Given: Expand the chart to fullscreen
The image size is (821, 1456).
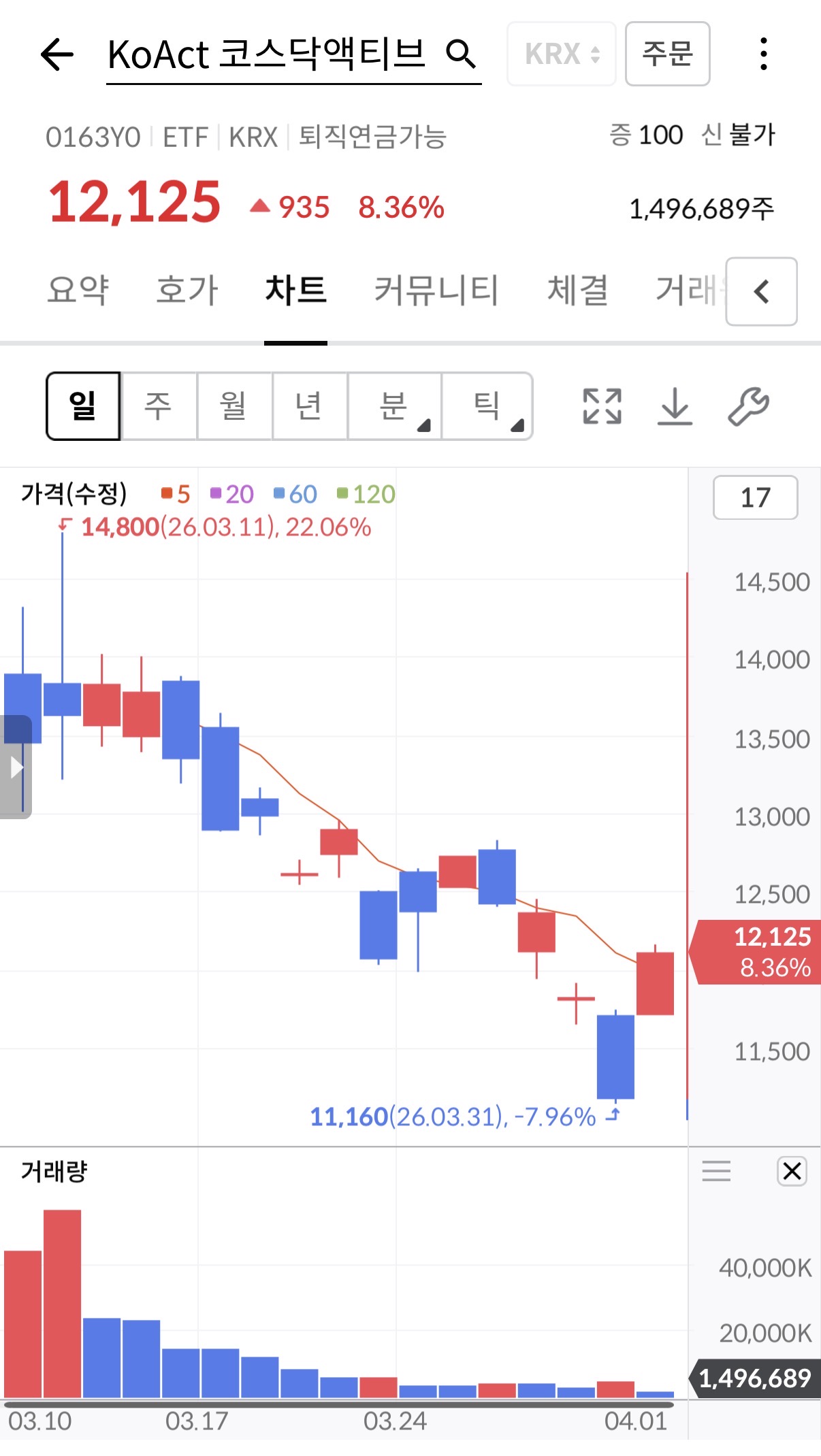Looking at the screenshot, I should [602, 406].
